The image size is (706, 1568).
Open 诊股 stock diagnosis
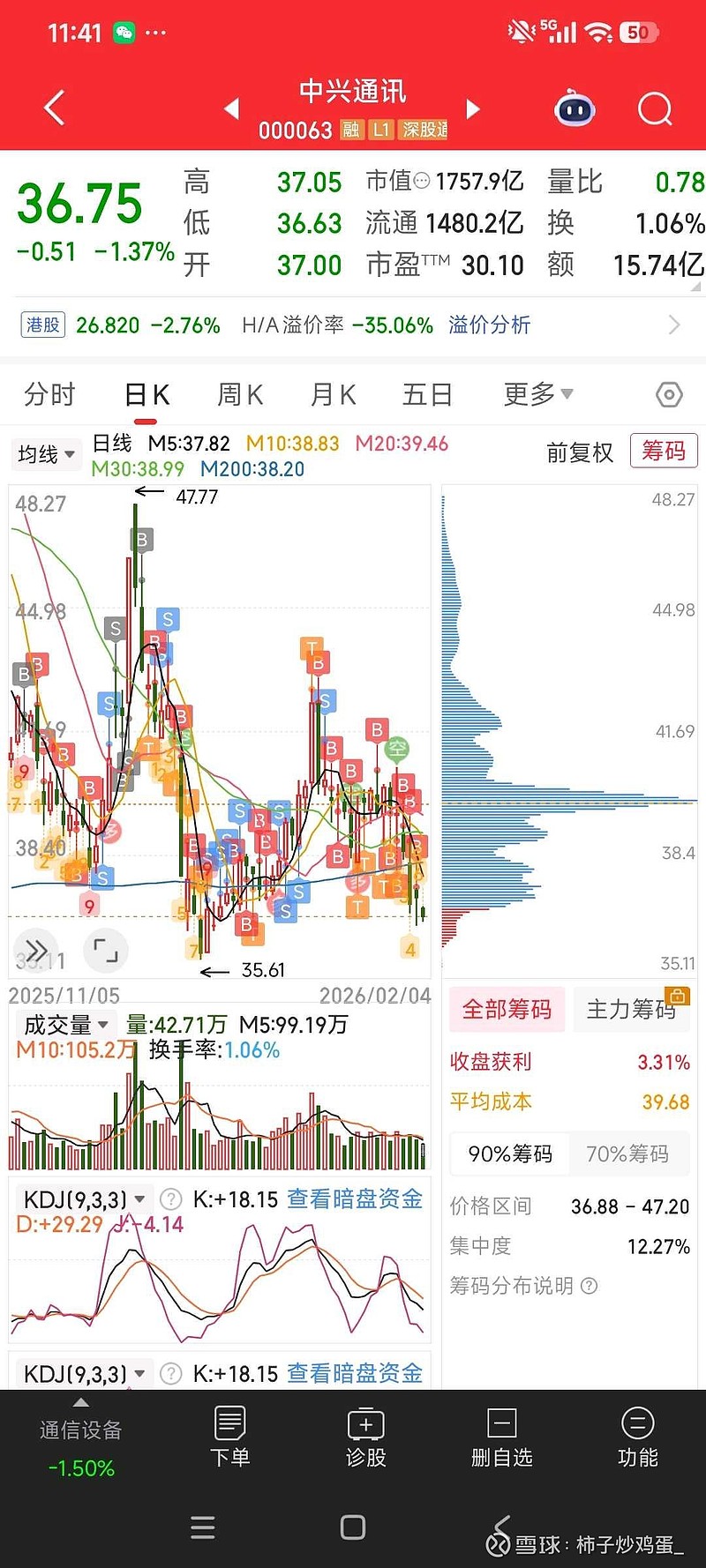(x=366, y=1437)
